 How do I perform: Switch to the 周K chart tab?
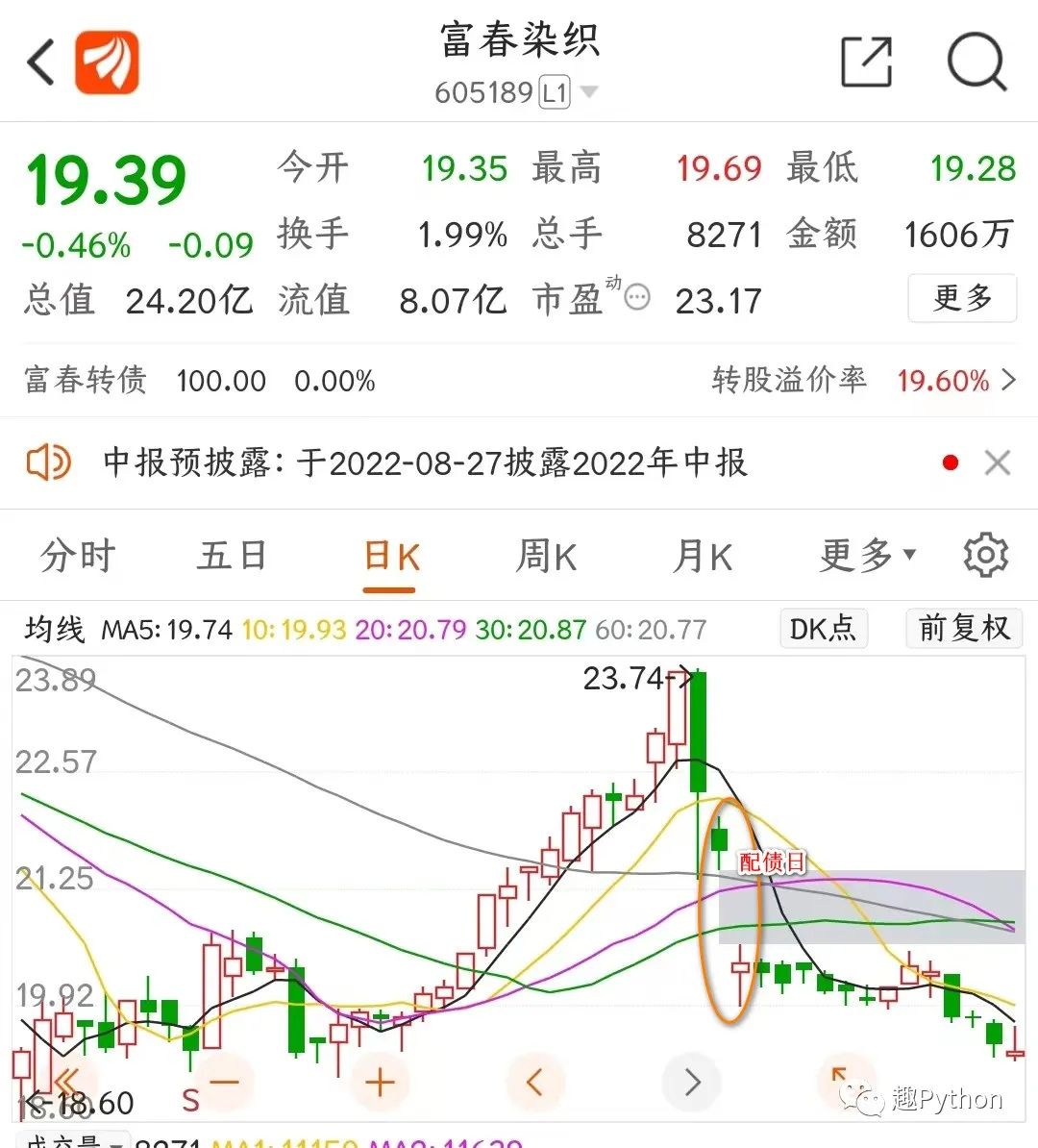coord(546,557)
